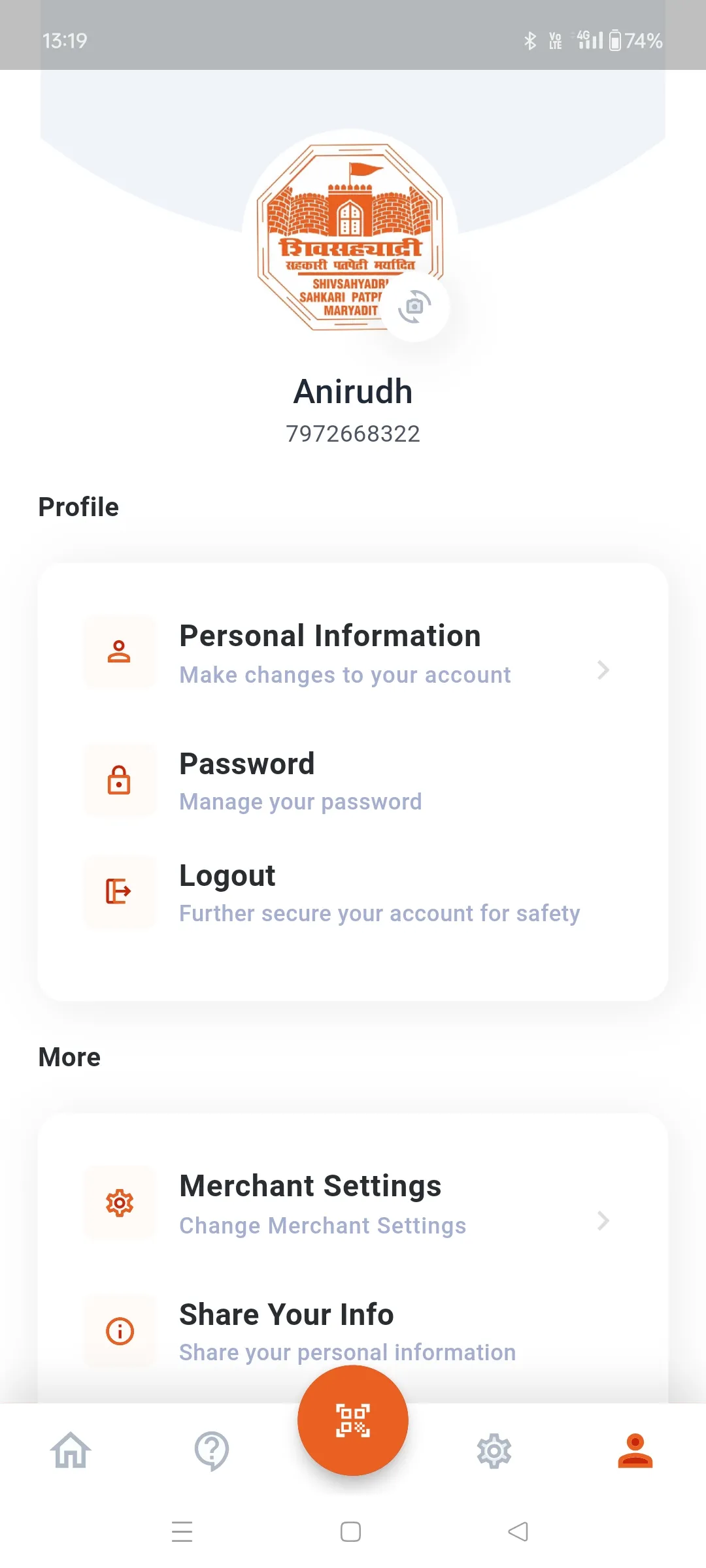Click the Personal Information person icon
706x1568 pixels.
(x=120, y=652)
